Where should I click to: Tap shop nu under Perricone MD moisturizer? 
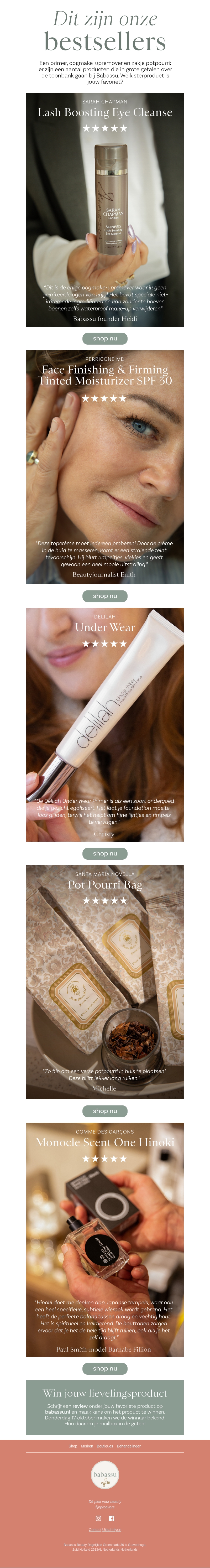click(105, 596)
